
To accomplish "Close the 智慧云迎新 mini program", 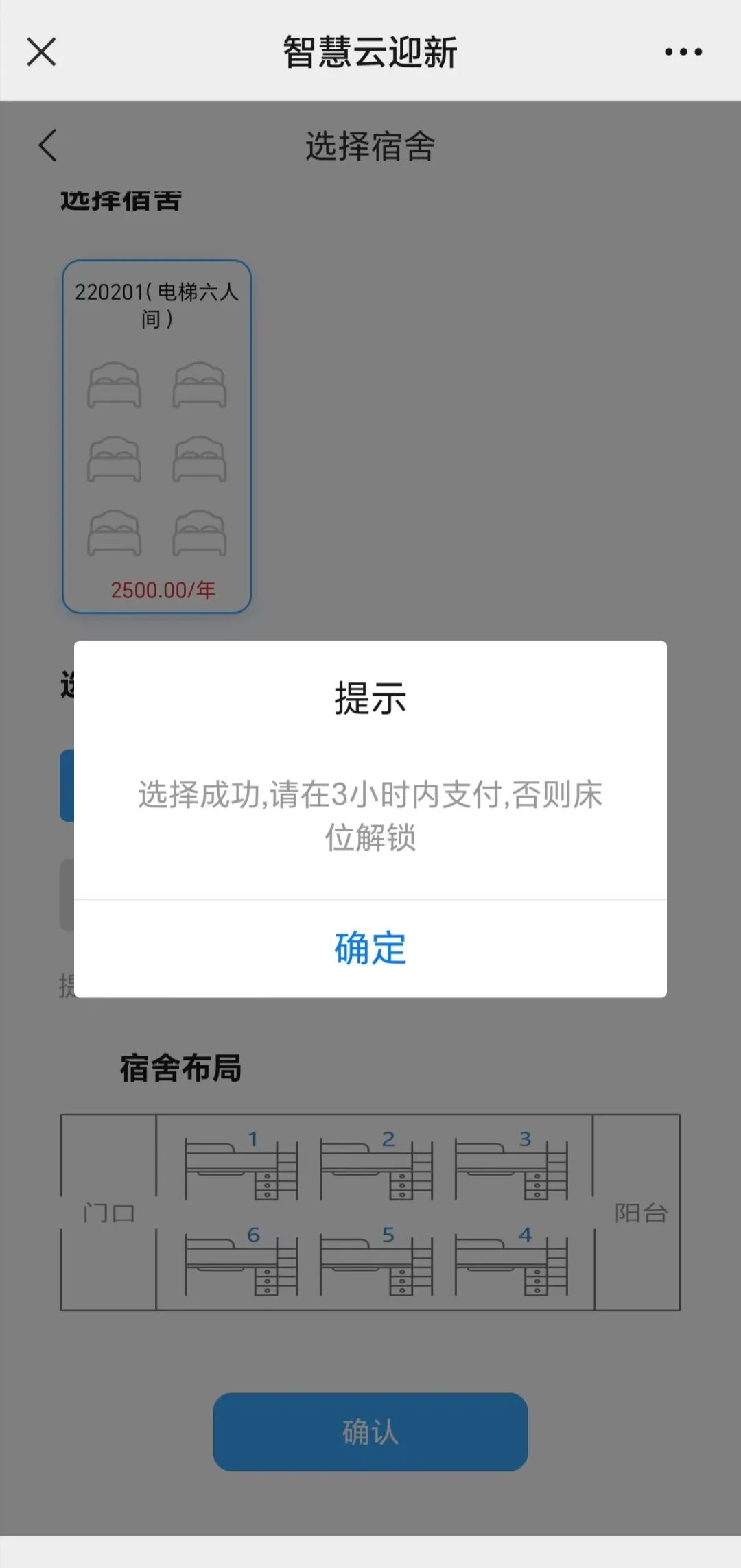I will tap(41, 52).
